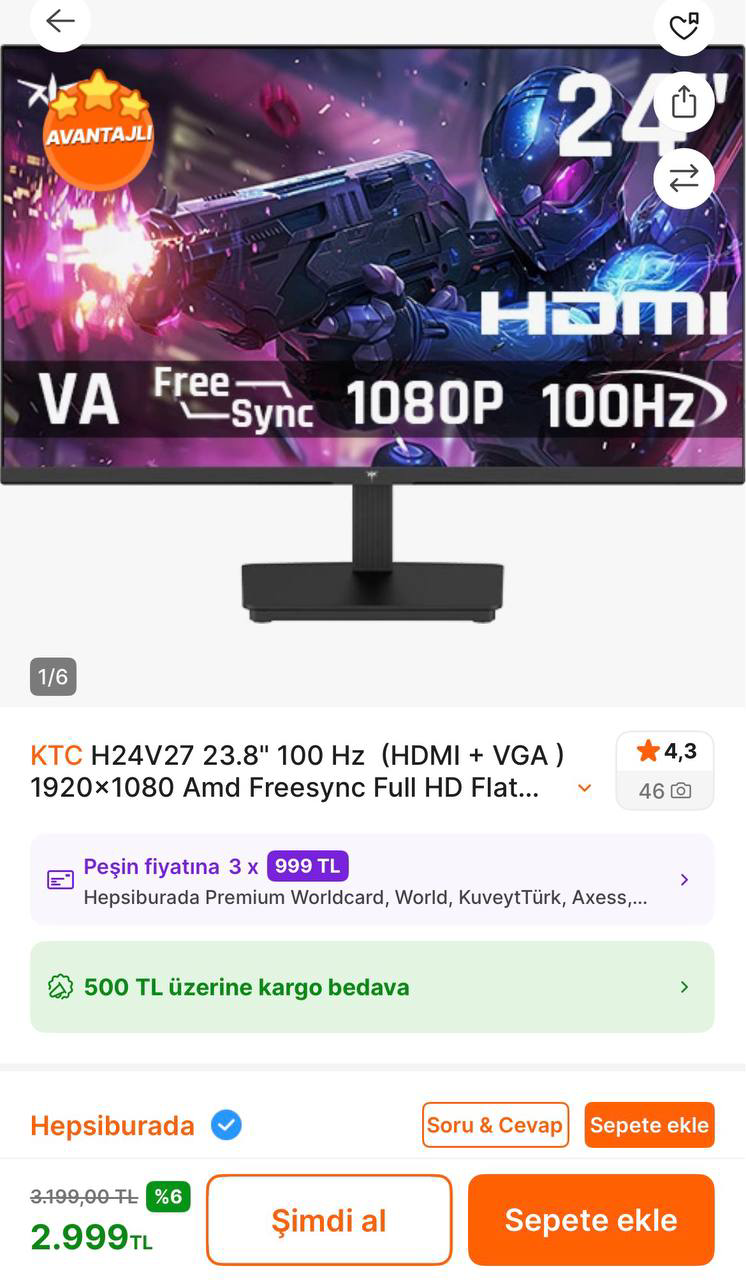The image size is (746, 1280).
Task: Compare this product using arrows icon
Action: click(684, 179)
